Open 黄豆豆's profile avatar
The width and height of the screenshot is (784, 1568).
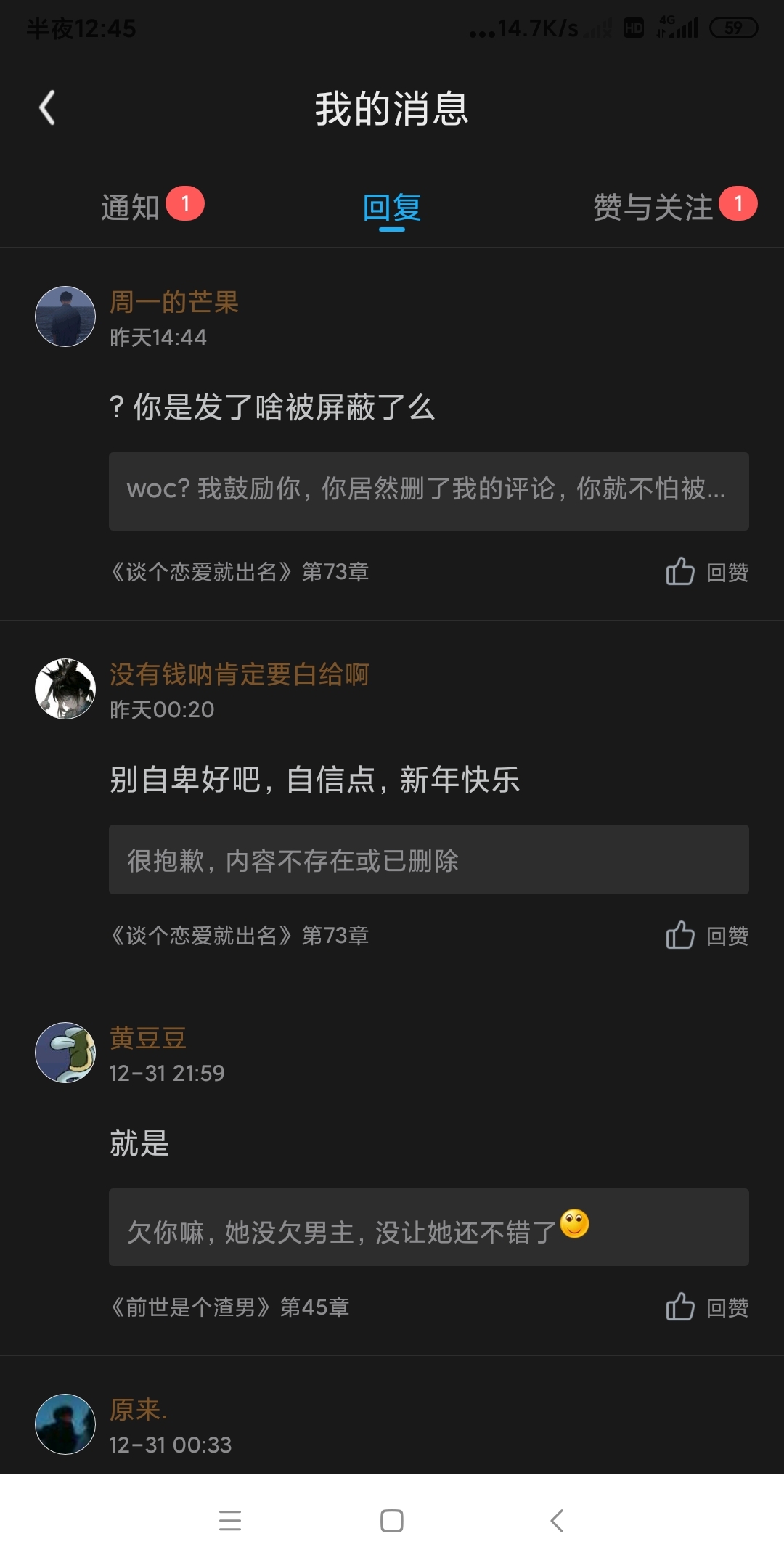pos(65,1053)
